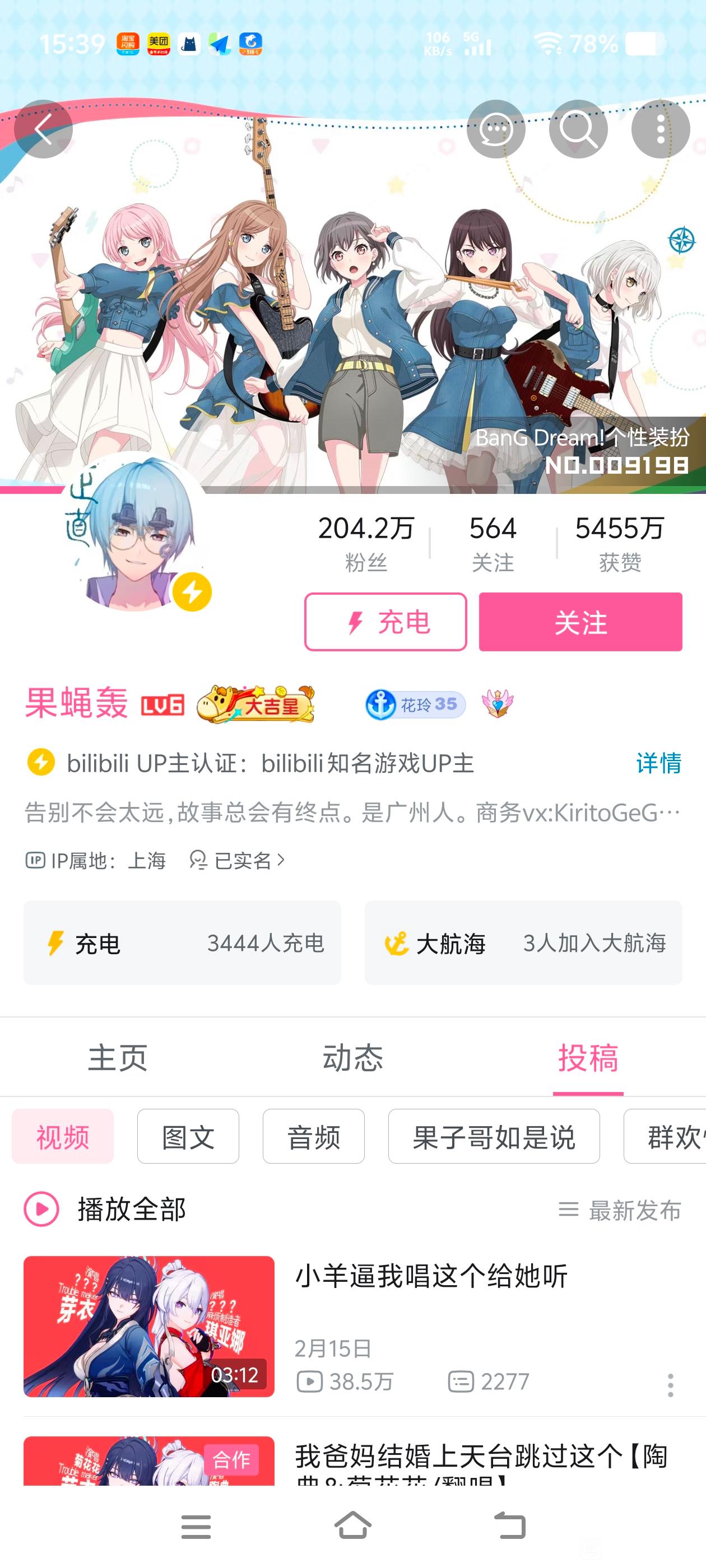Open the 详情 link for certification details
Screen dimensions: 706x1568
658,763
